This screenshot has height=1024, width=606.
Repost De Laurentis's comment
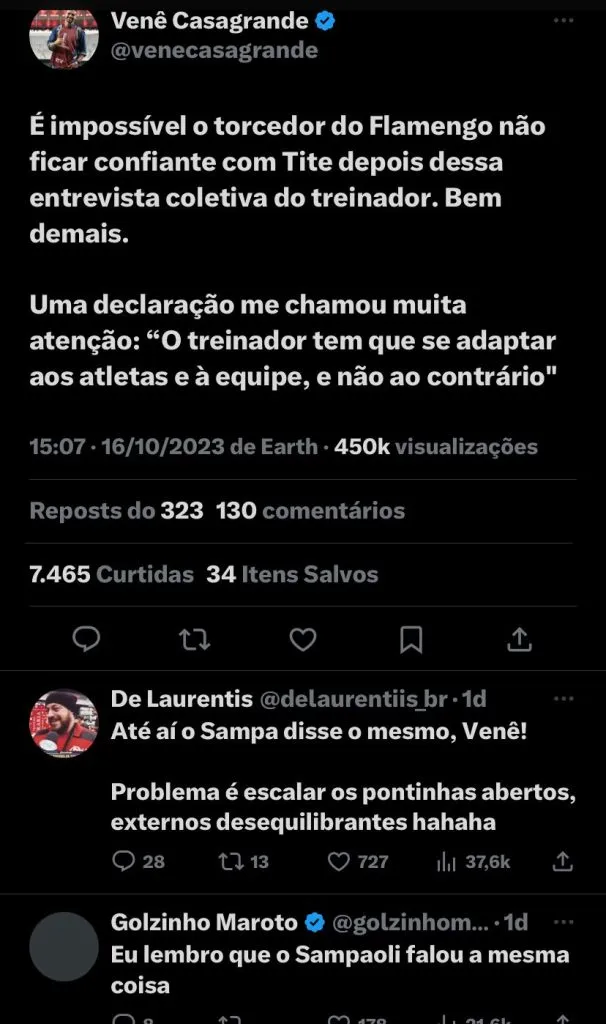point(231,860)
